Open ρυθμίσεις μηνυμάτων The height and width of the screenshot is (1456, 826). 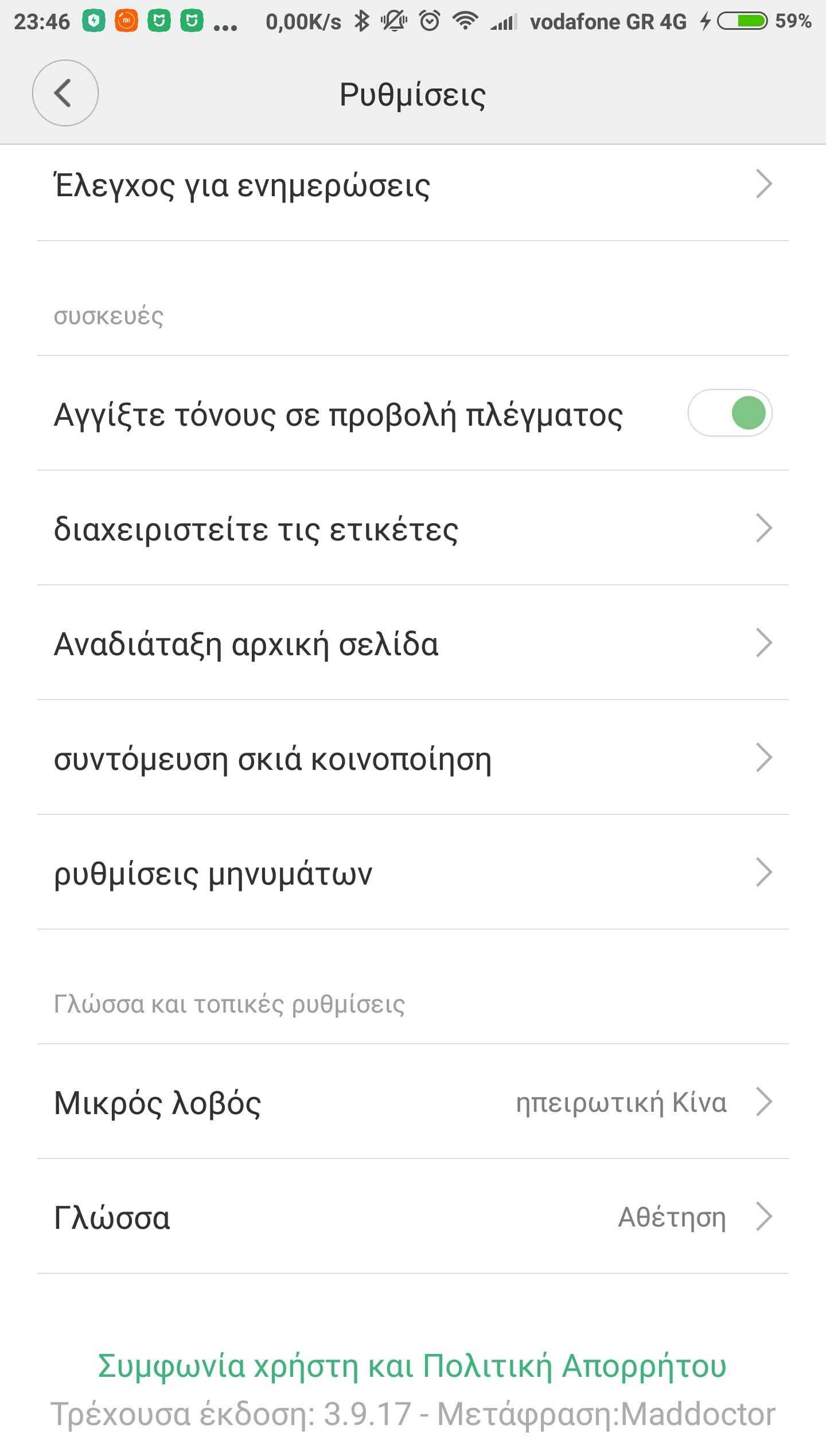(413, 873)
